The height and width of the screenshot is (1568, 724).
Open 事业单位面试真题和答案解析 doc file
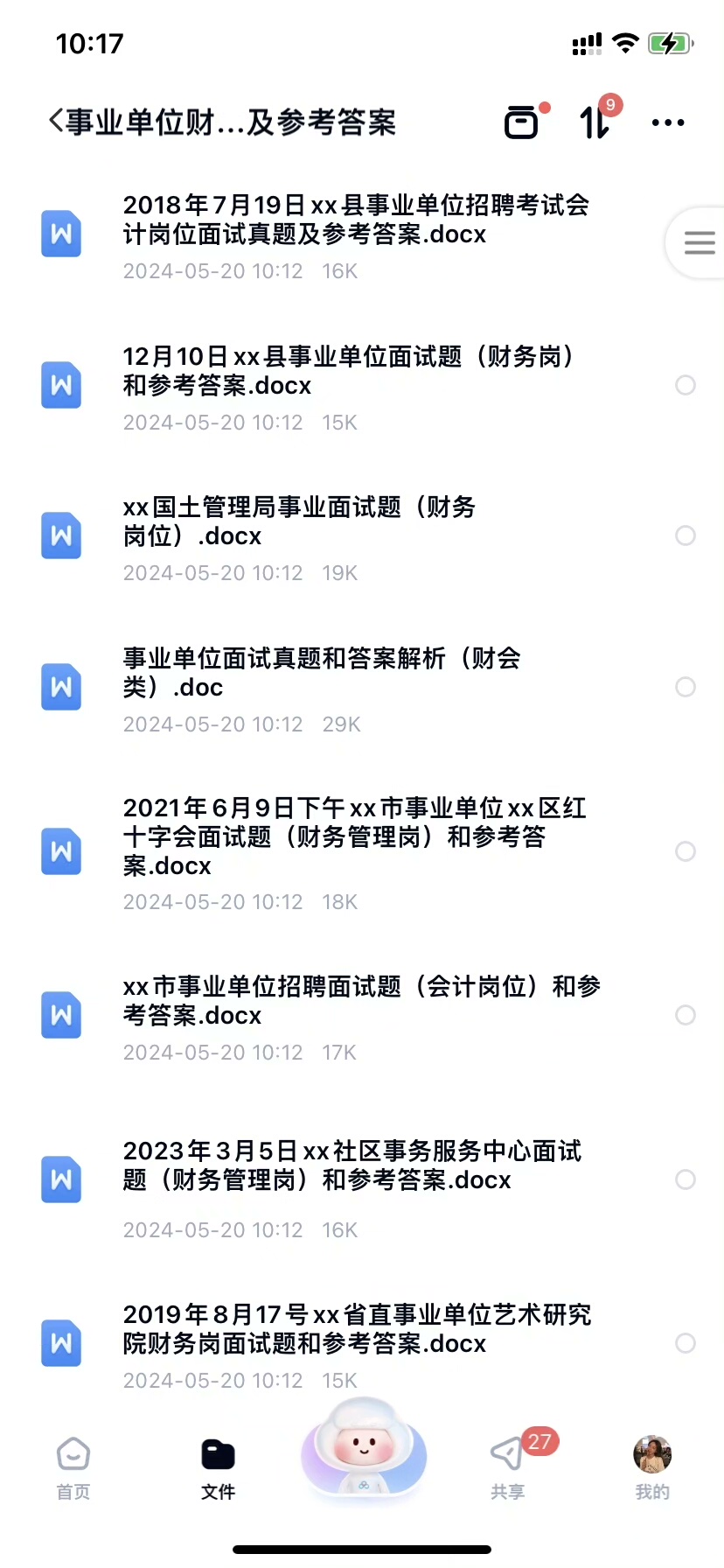(322, 672)
